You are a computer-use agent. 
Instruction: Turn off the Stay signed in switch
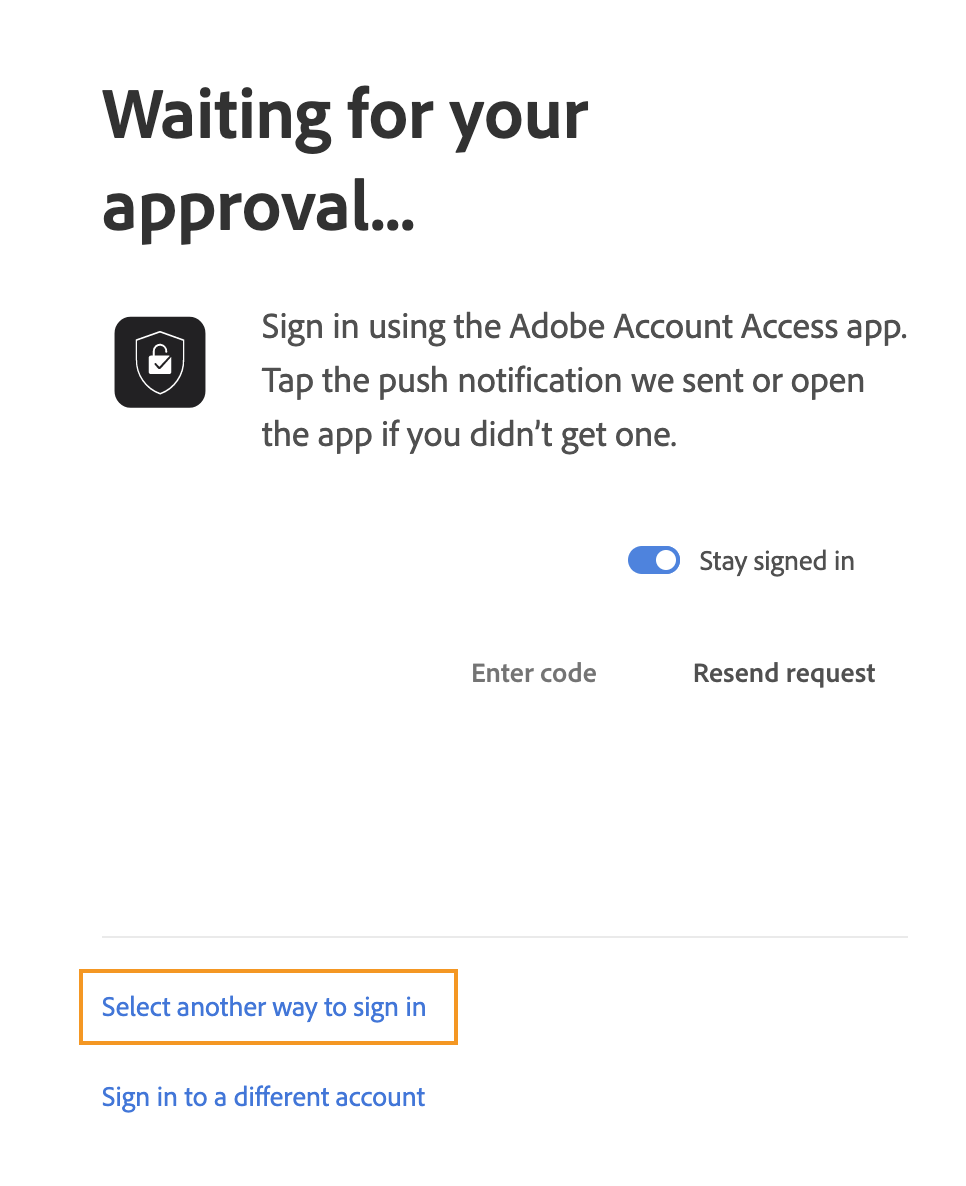[x=654, y=561]
